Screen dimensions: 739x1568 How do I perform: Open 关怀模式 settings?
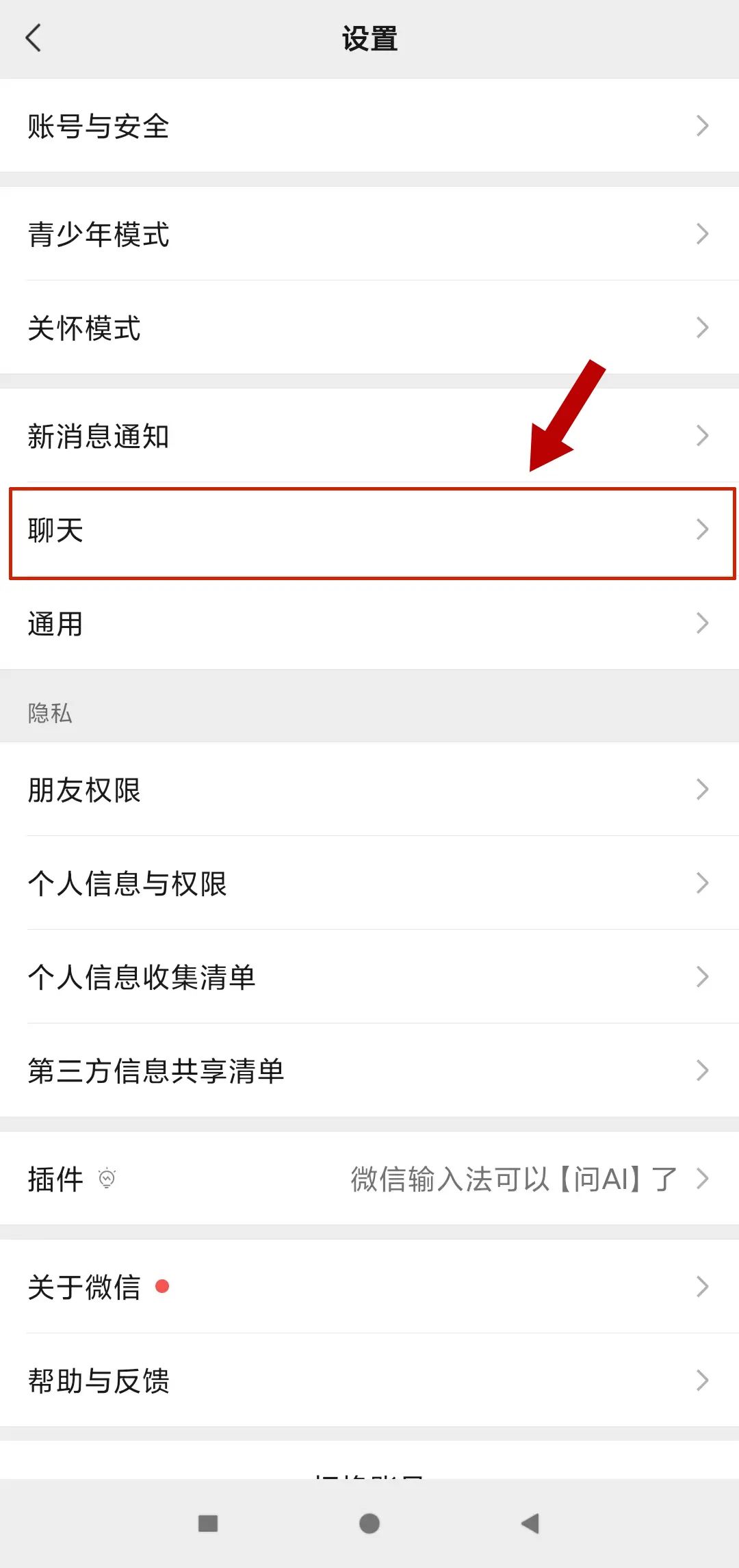(x=369, y=328)
